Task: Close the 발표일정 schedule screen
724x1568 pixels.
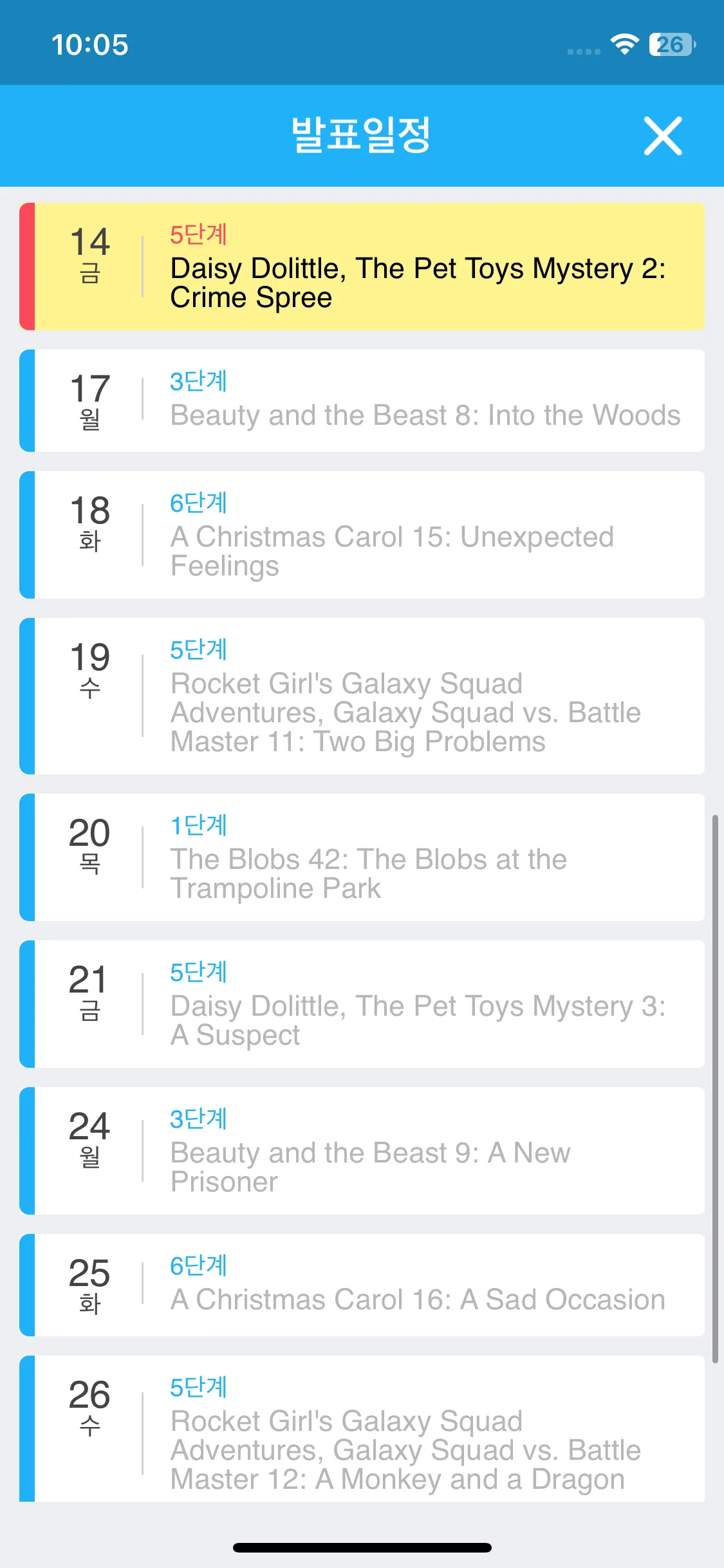Action: pos(663,136)
